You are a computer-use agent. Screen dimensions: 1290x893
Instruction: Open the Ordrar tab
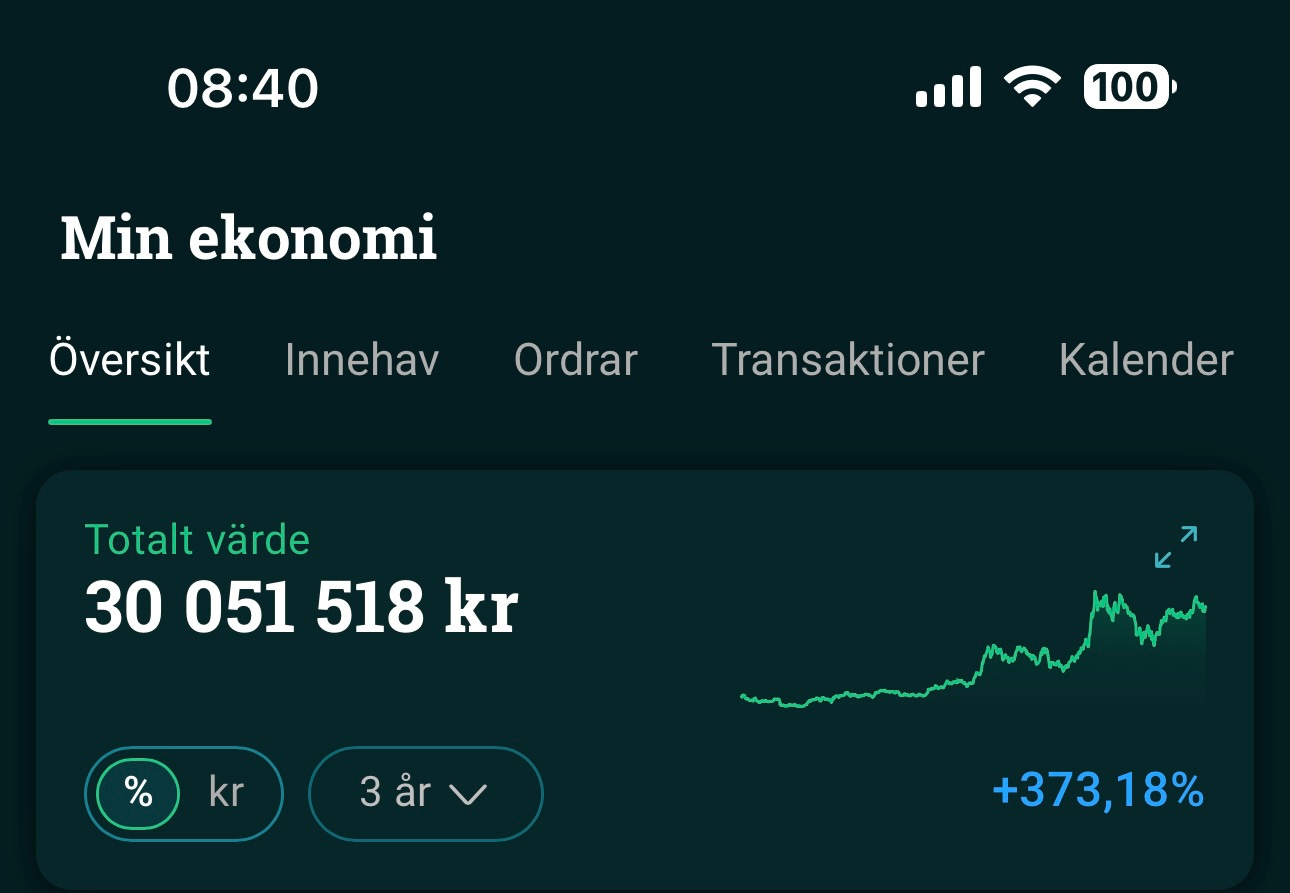[575, 360]
